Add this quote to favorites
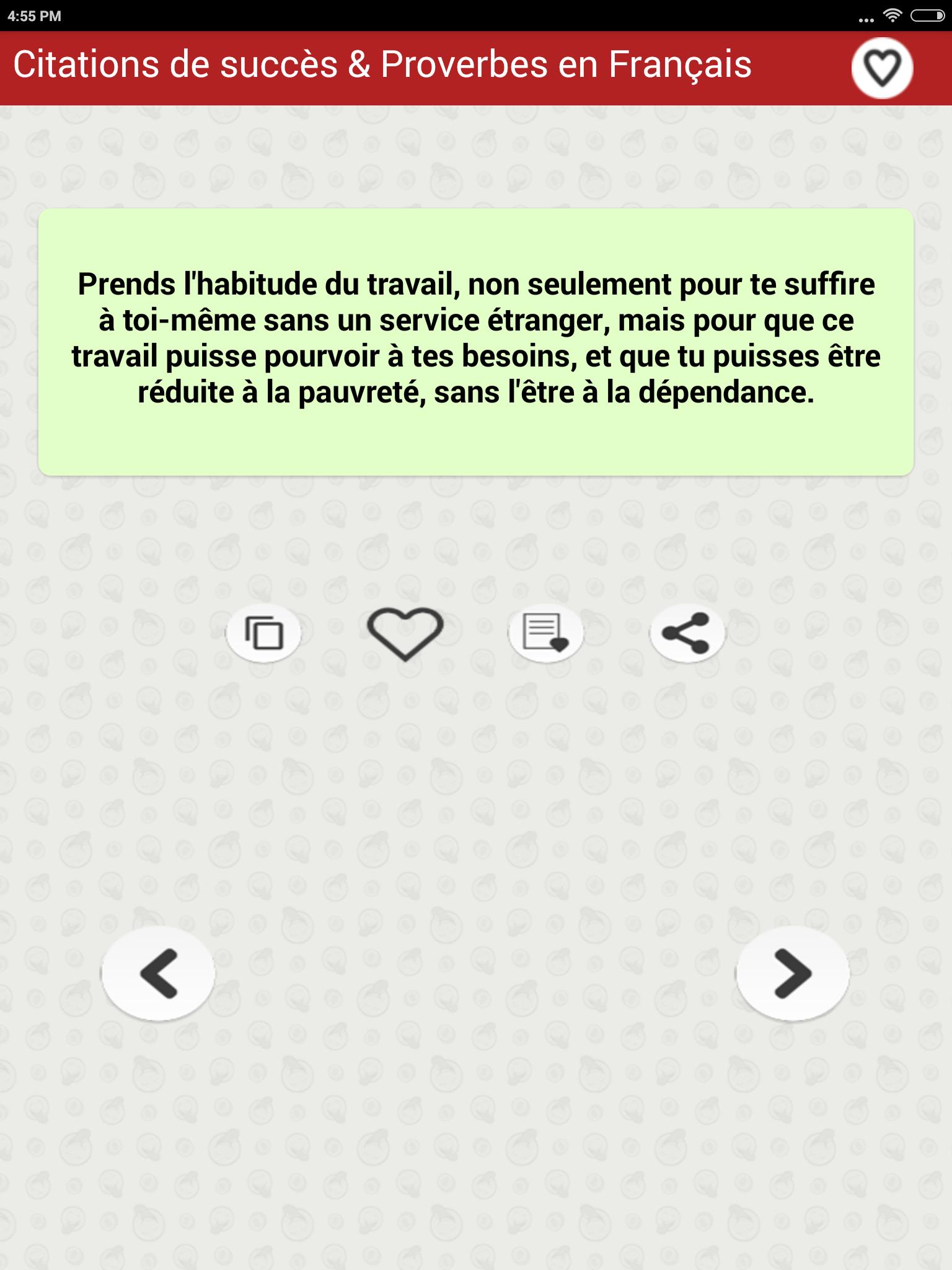 [x=405, y=633]
